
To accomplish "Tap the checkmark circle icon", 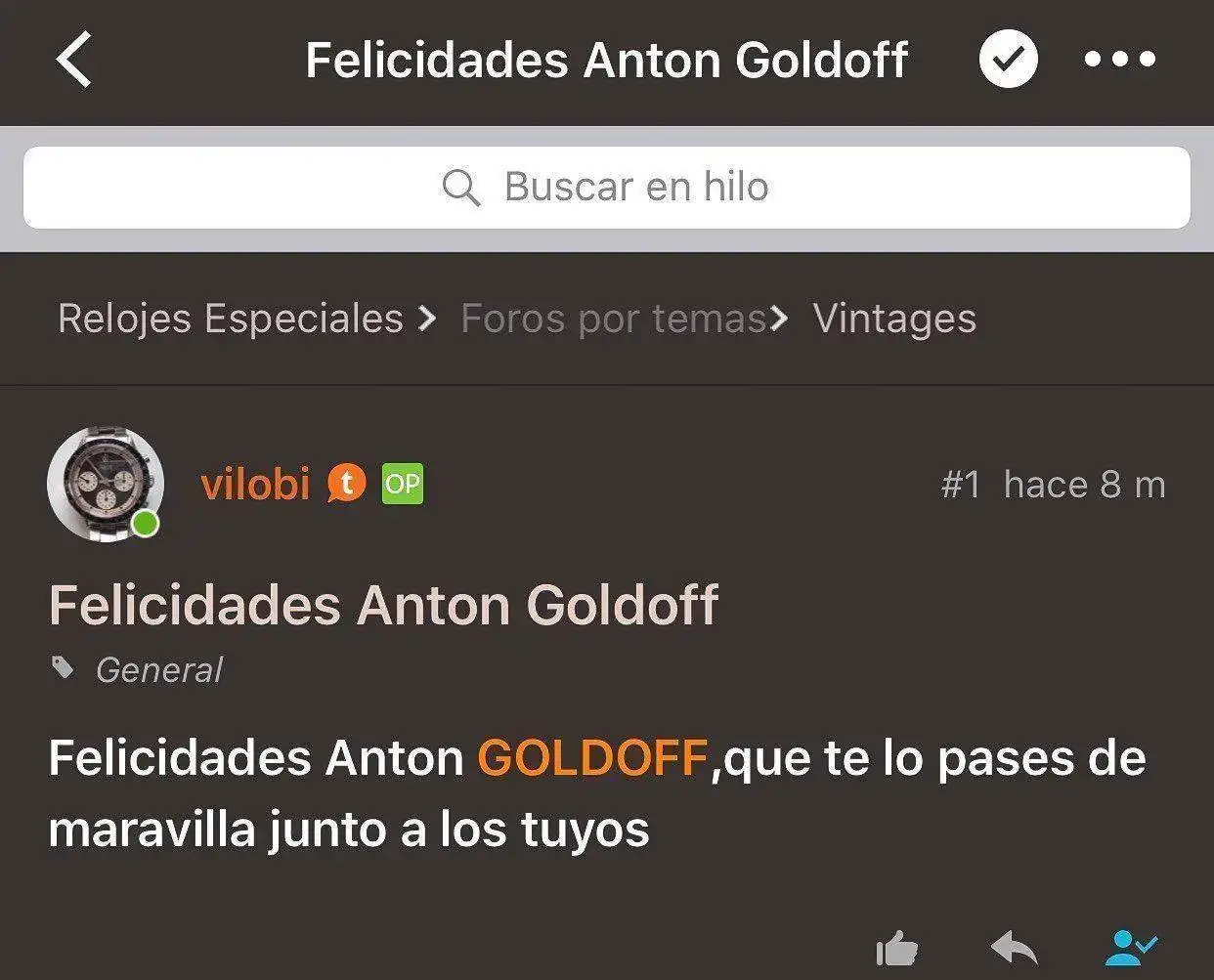I will pos(1008,60).
